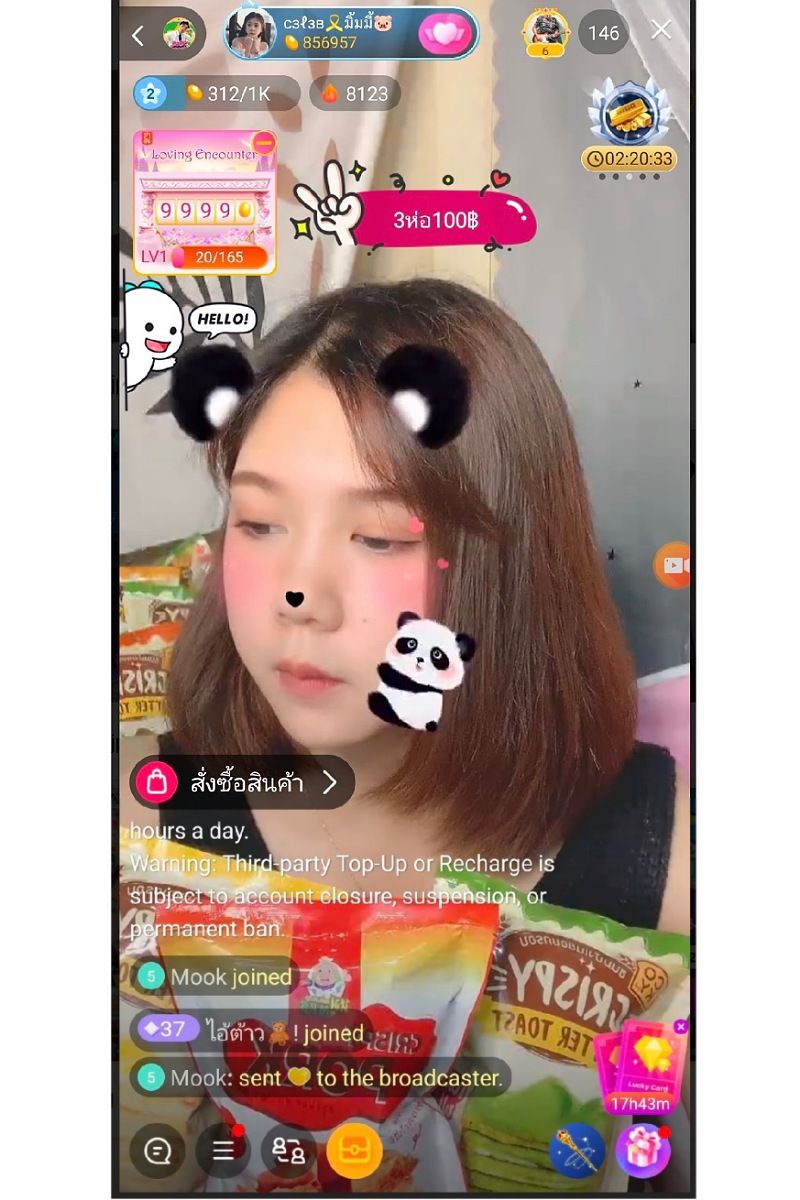800x1200 pixels.
Task: Dismiss the Lucky Card banner
Action: tap(680, 1027)
